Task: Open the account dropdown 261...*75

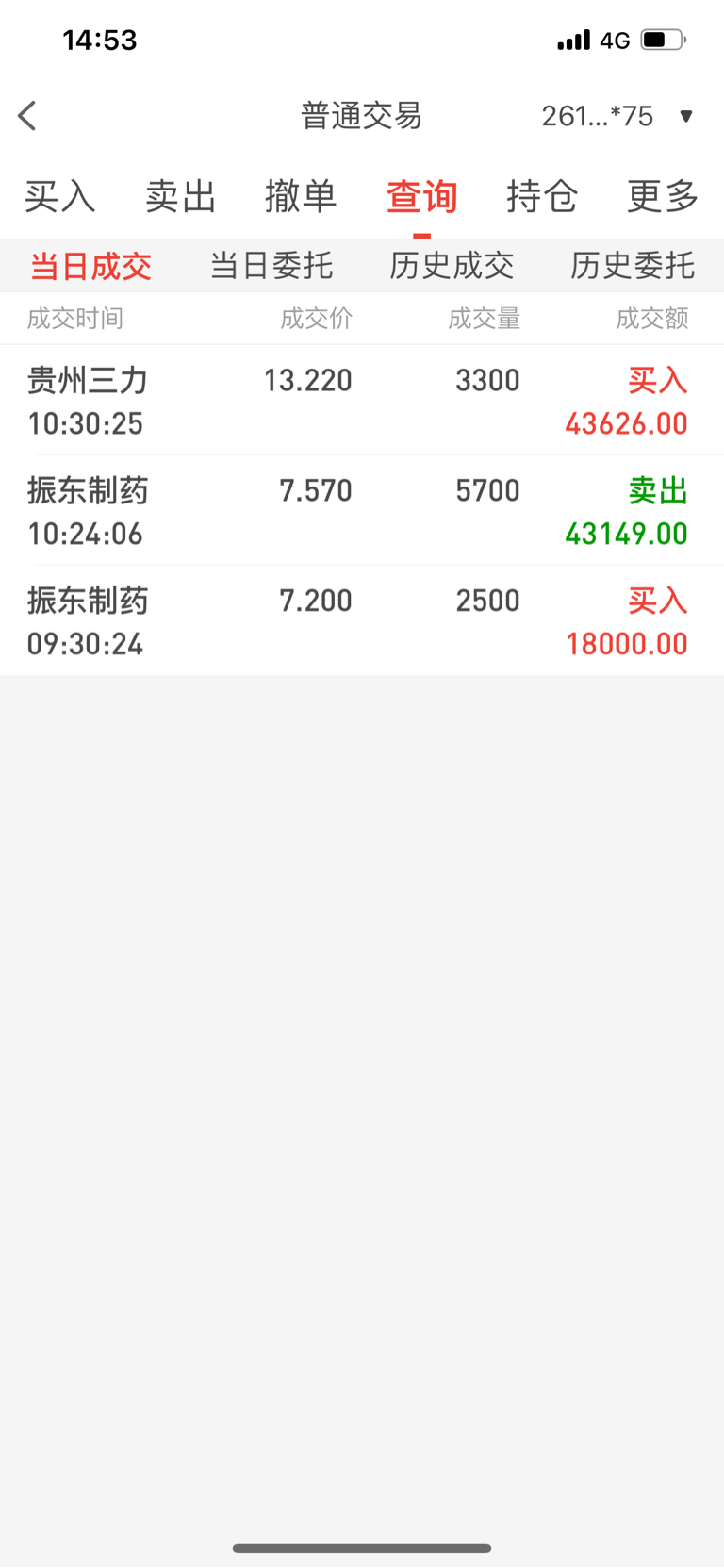Action: point(617,116)
